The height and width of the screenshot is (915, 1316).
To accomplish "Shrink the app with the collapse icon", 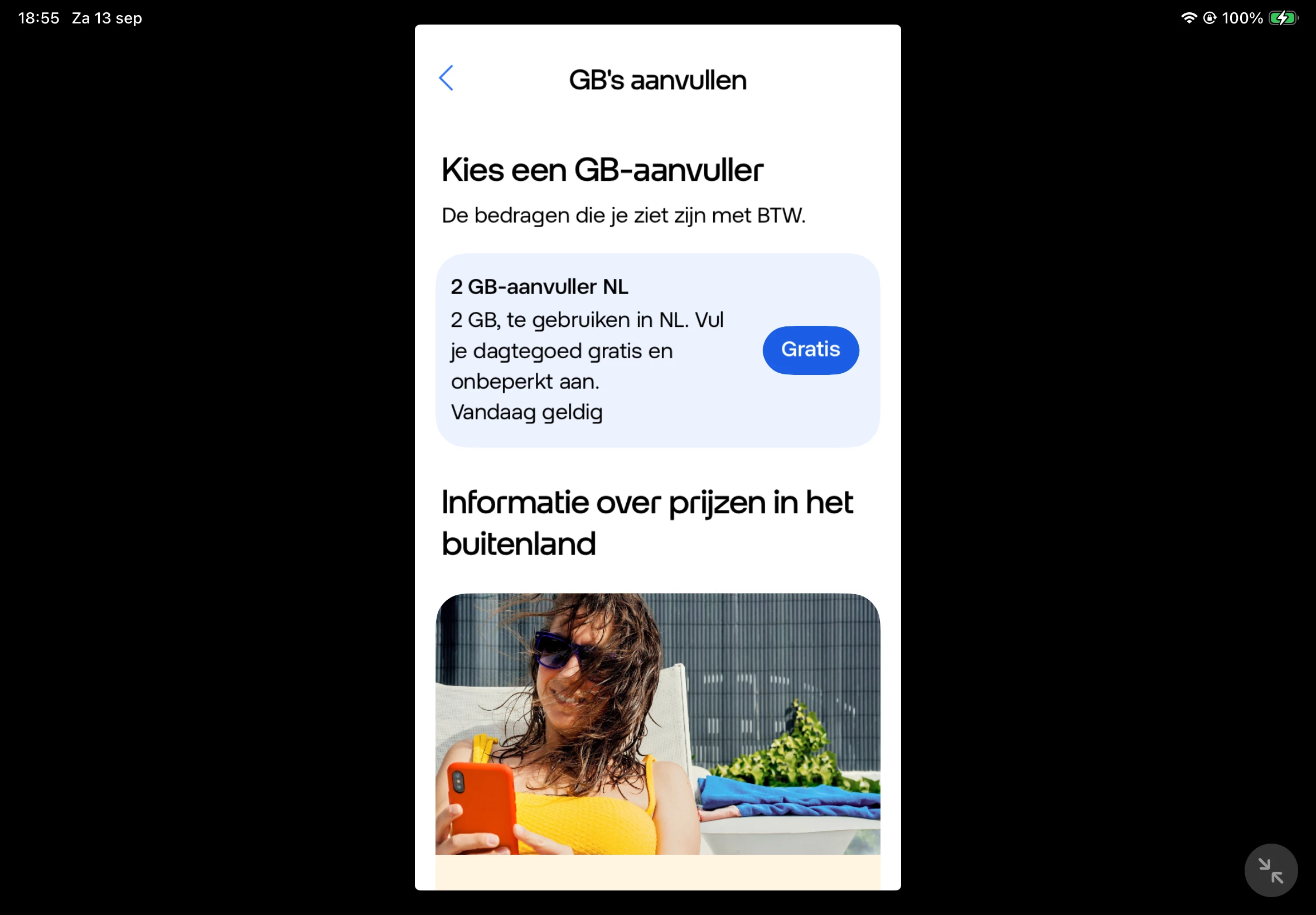I will click(1270, 870).
